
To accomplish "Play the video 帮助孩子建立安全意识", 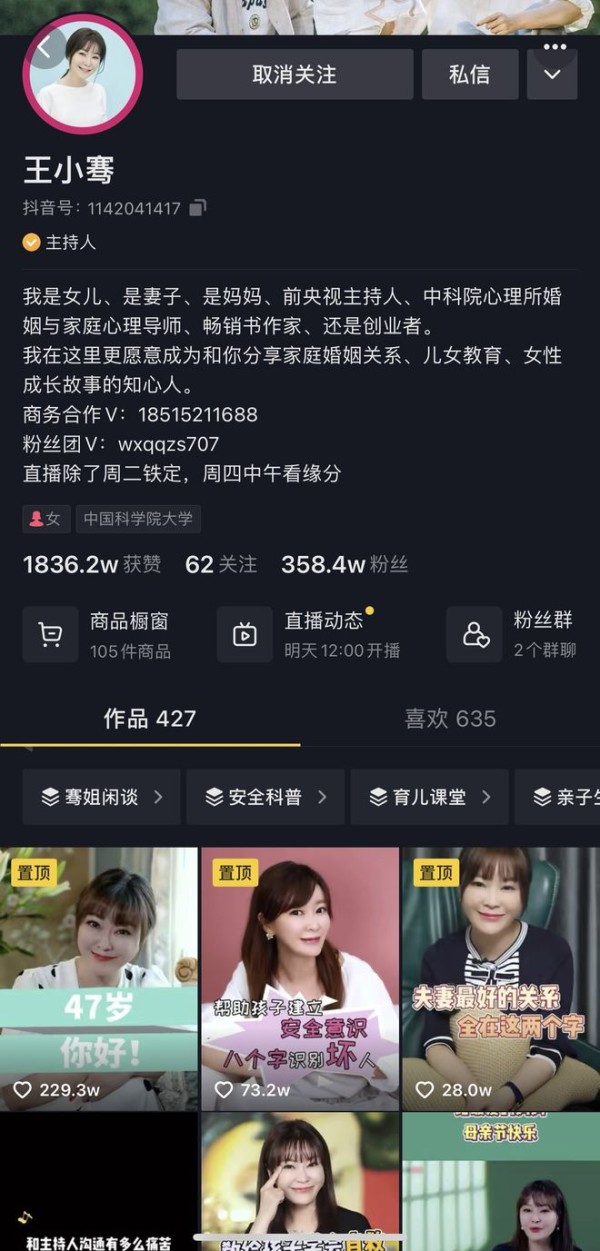I will coord(300,978).
